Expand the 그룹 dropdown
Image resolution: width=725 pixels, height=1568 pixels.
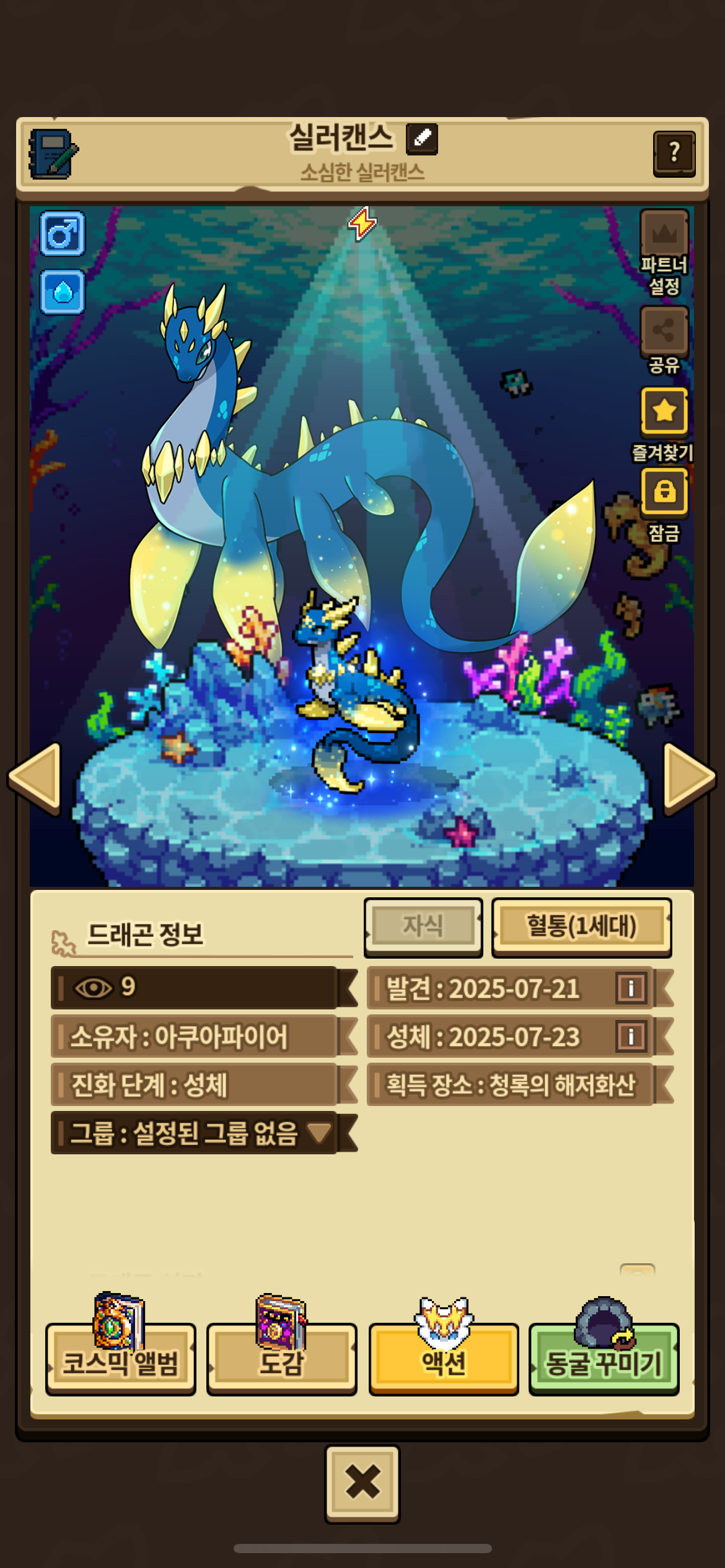click(319, 1133)
